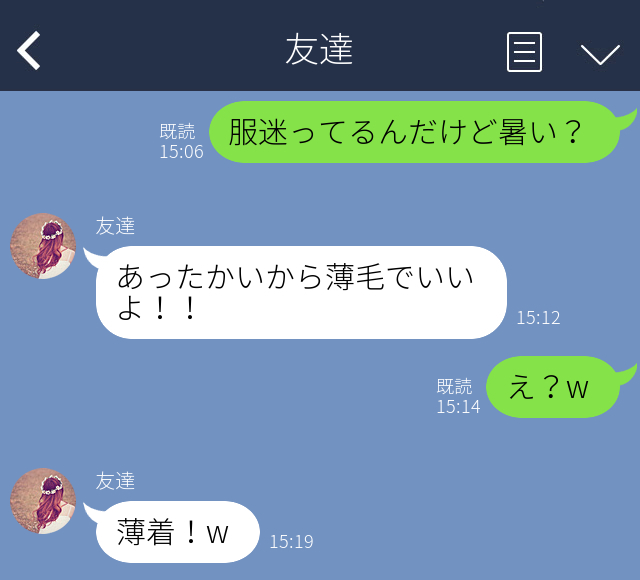Open the notes icon in header

pyautogui.click(x=524, y=52)
